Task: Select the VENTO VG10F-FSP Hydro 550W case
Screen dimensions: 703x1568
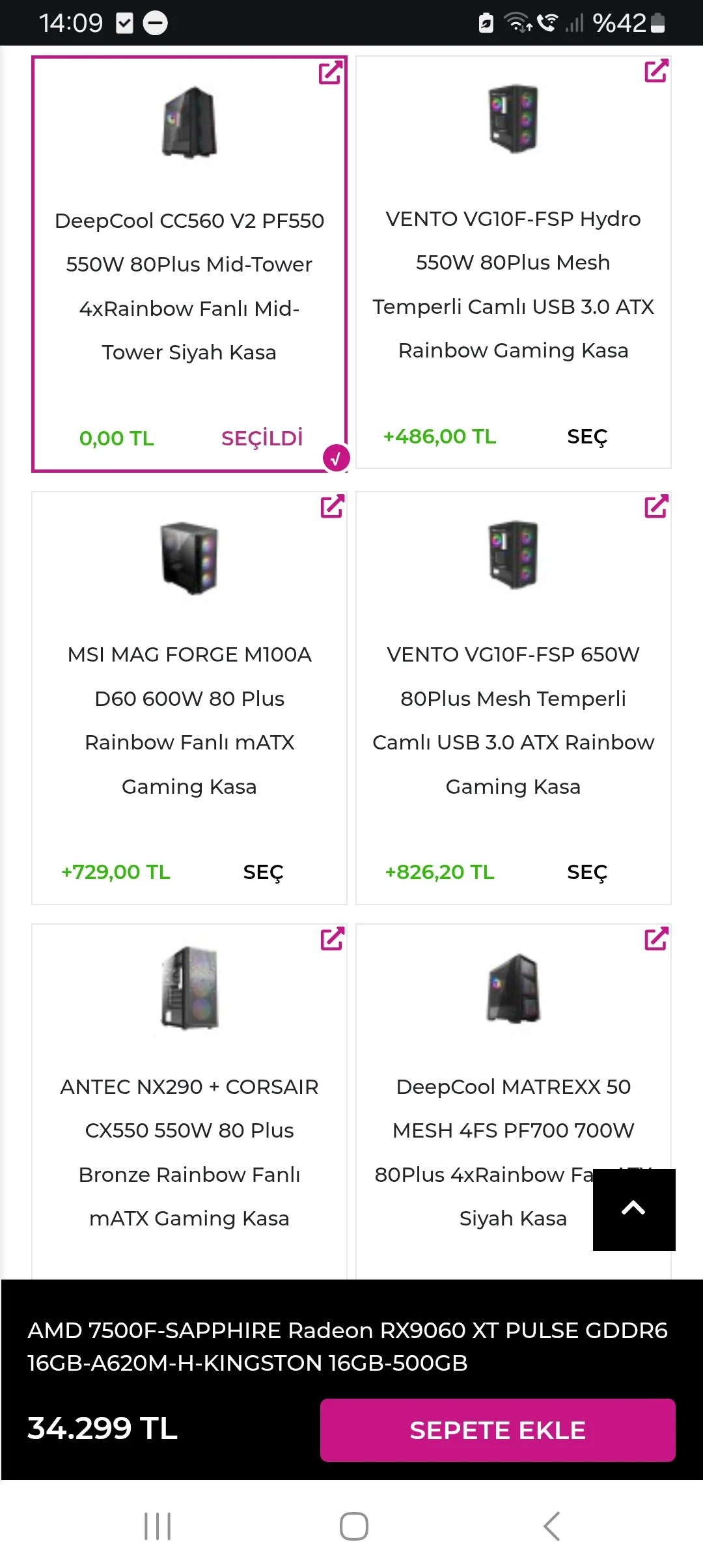Action: [x=586, y=437]
